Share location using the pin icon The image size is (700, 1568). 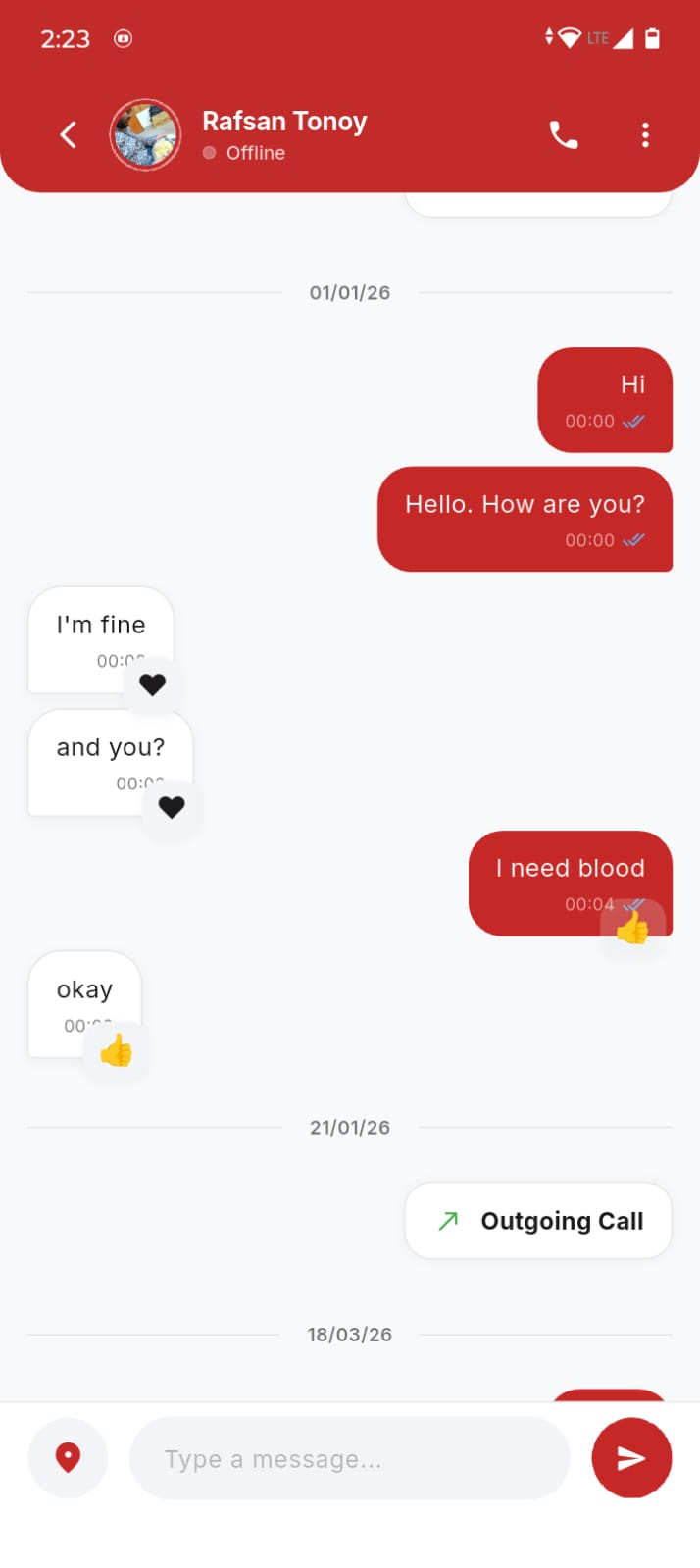click(x=68, y=1457)
